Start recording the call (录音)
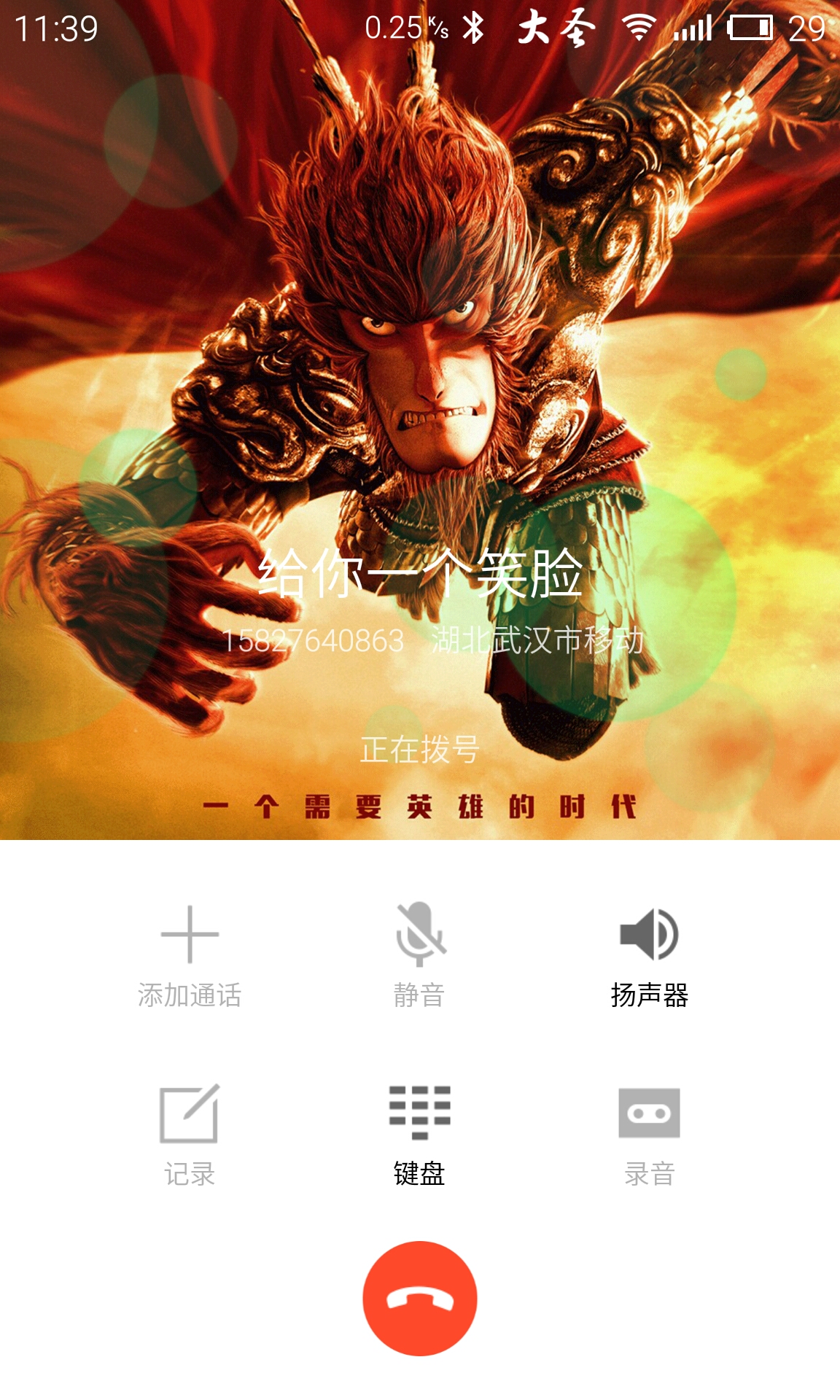The height and width of the screenshot is (1400, 840). click(x=649, y=1135)
